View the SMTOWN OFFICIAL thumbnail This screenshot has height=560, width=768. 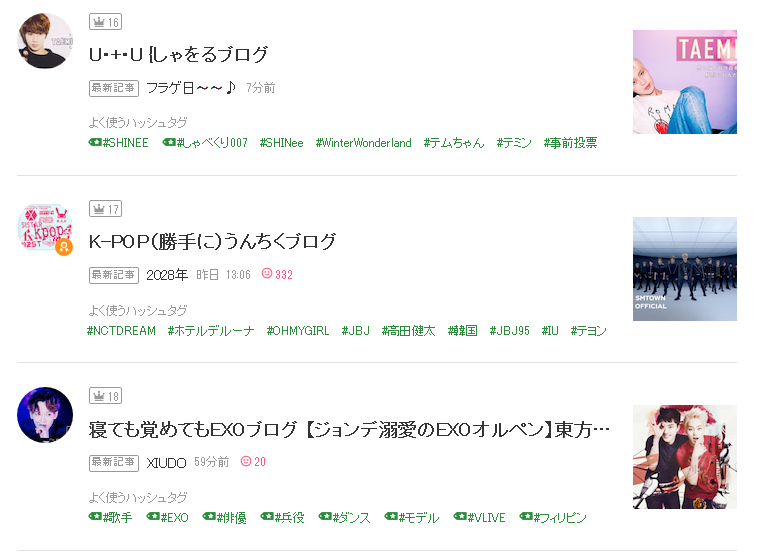tap(684, 269)
